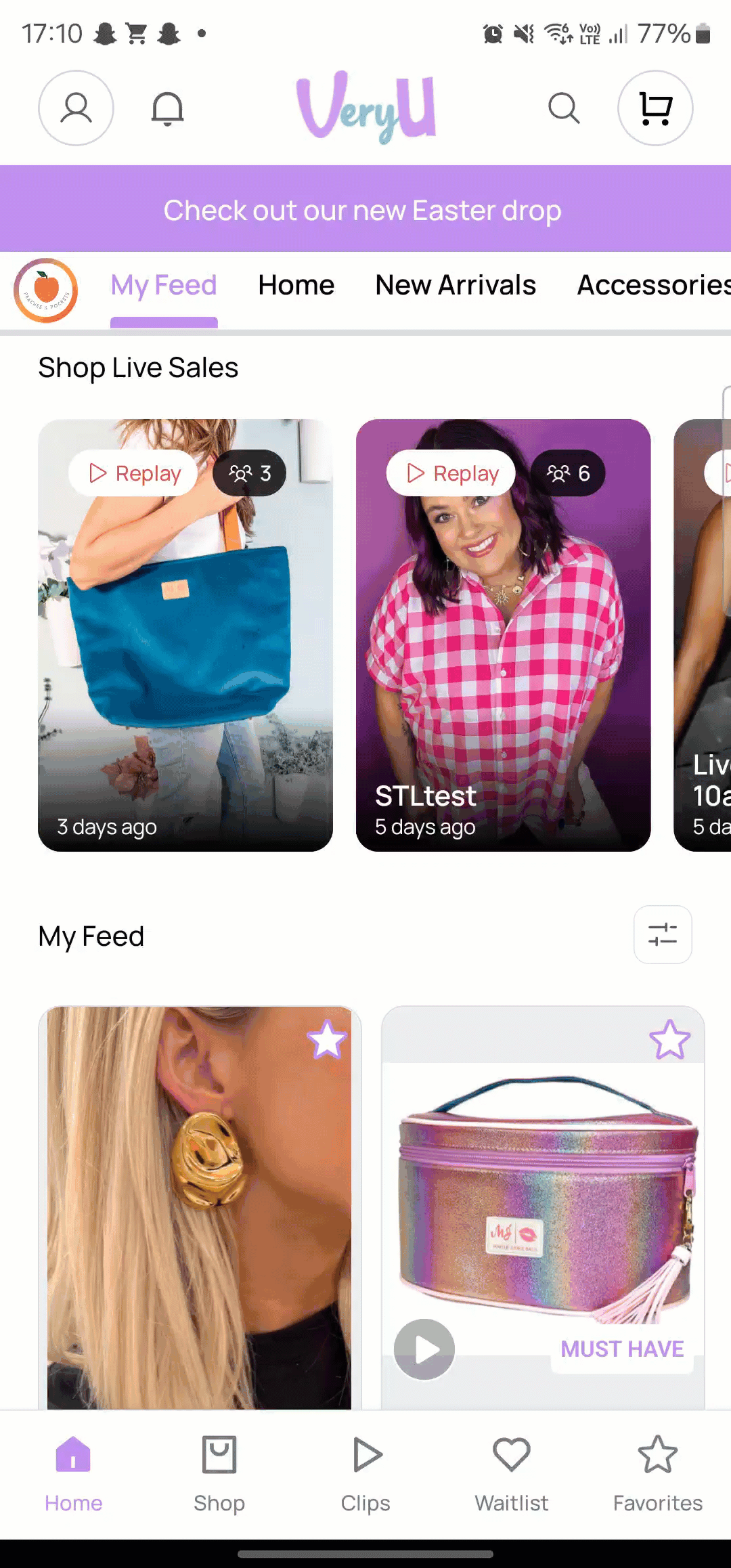731x1568 pixels.
Task: Tap the Peaches store logo
Action: pyautogui.click(x=46, y=290)
